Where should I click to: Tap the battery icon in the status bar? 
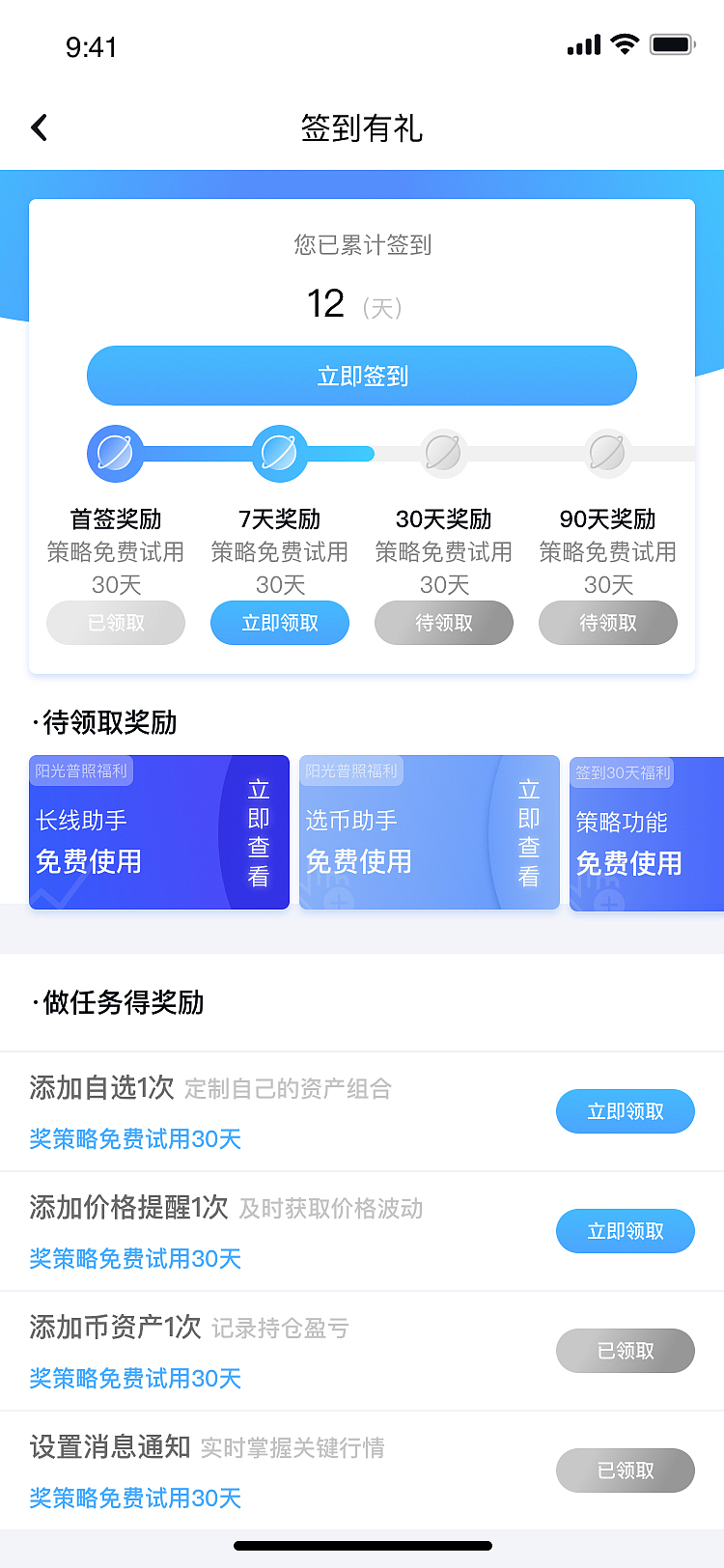[x=672, y=42]
